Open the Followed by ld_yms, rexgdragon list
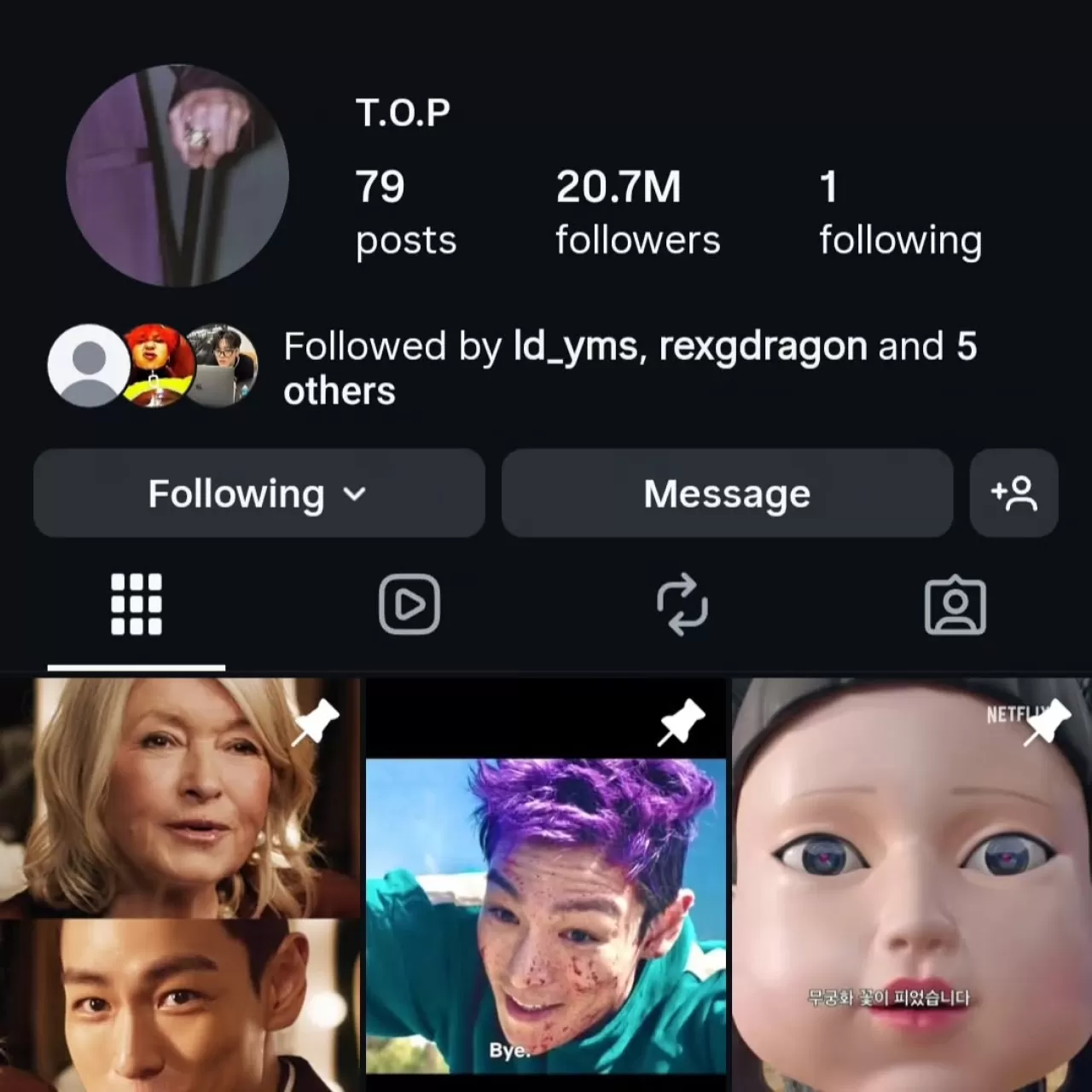 630,368
